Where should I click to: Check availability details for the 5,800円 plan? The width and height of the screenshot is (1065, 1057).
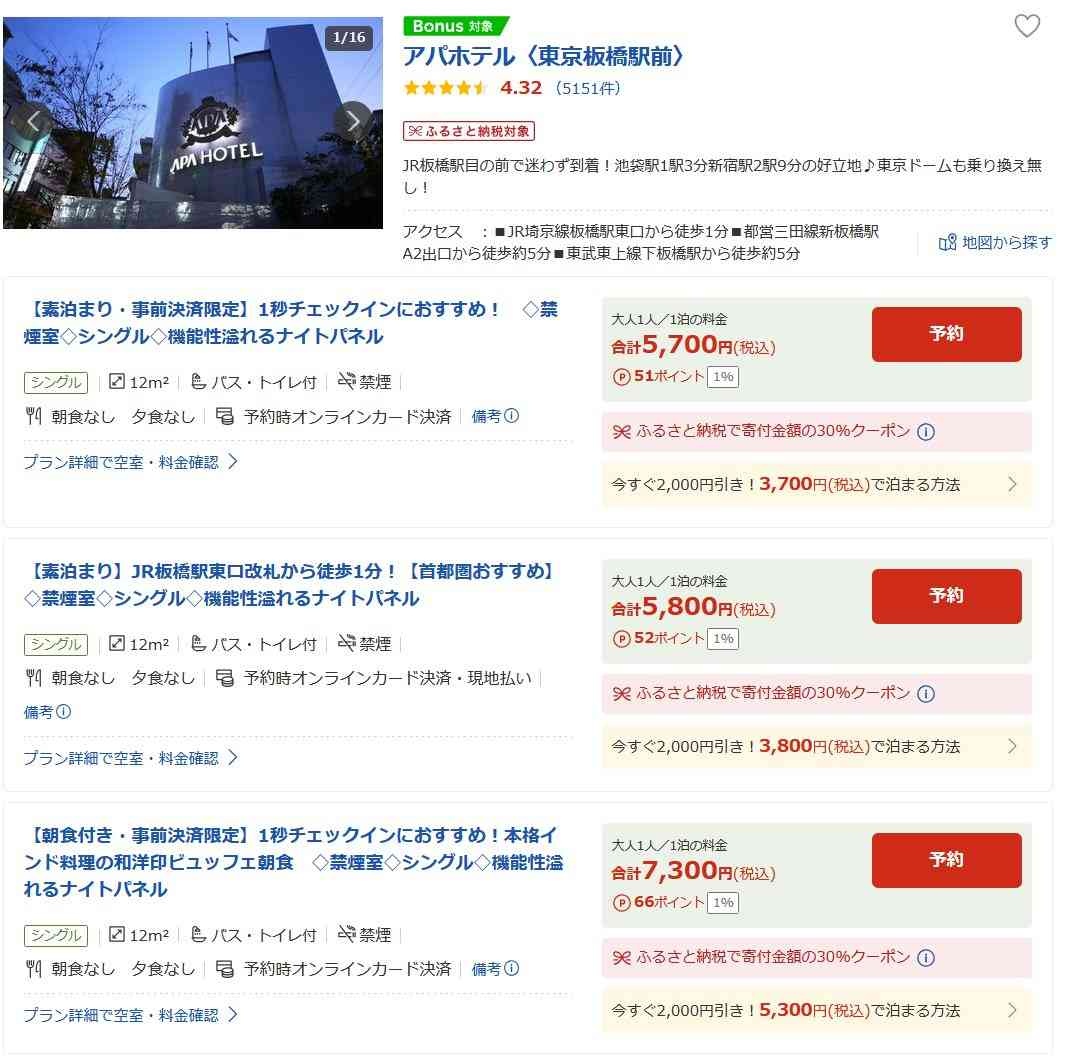click(131, 758)
